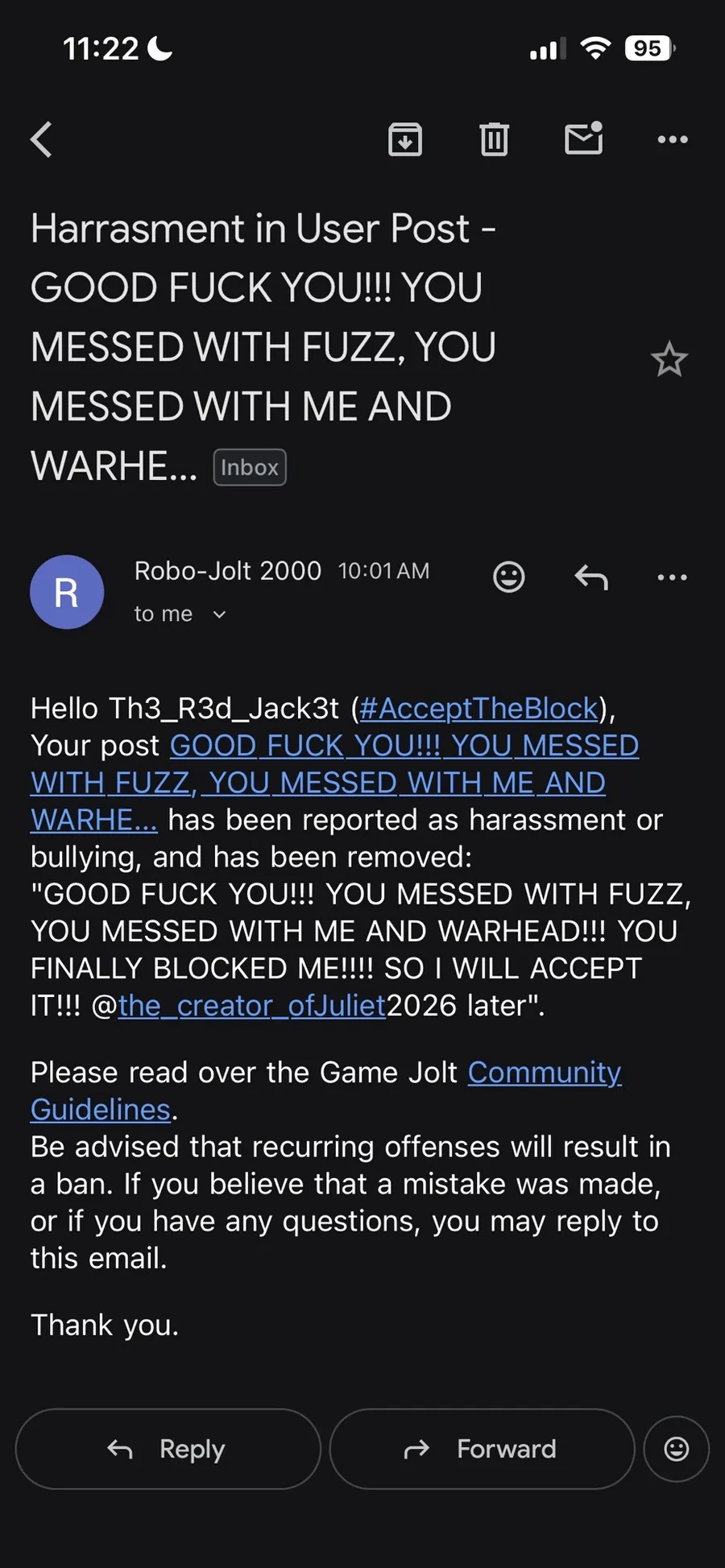
Task: Mark this email as unread
Action: pyautogui.click(x=584, y=139)
